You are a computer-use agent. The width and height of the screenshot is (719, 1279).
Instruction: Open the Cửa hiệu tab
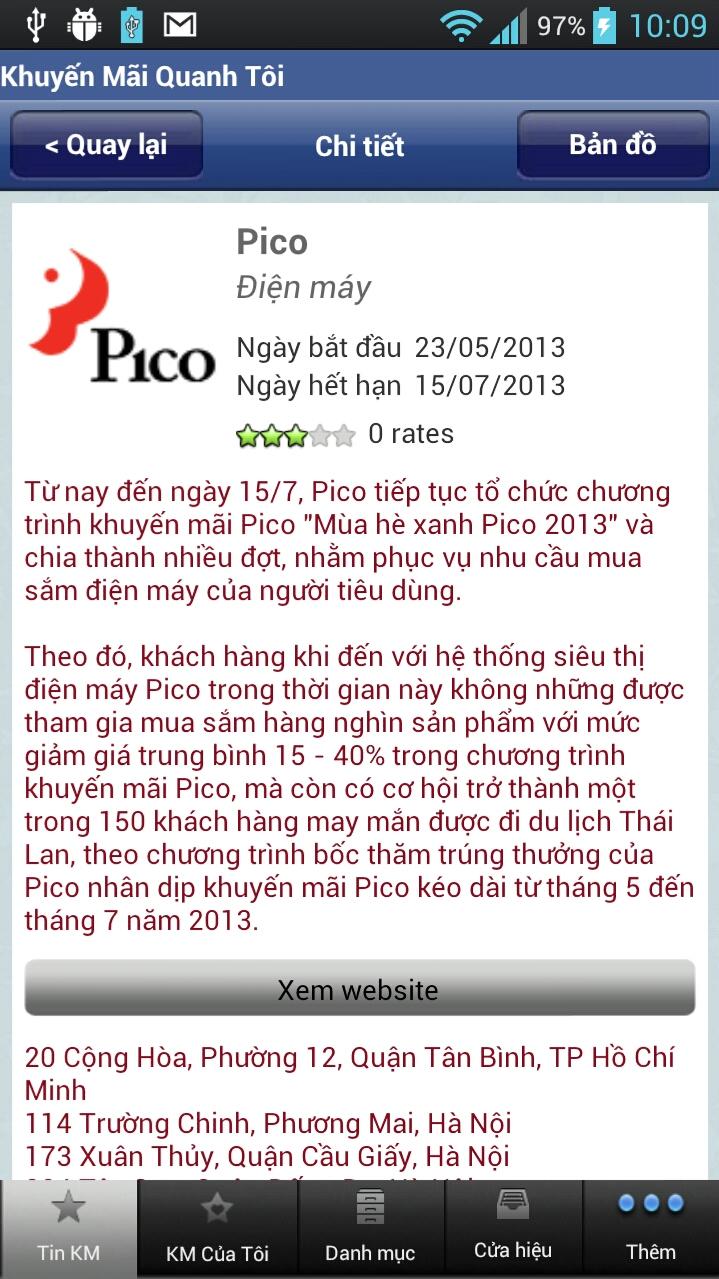point(512,1229)
